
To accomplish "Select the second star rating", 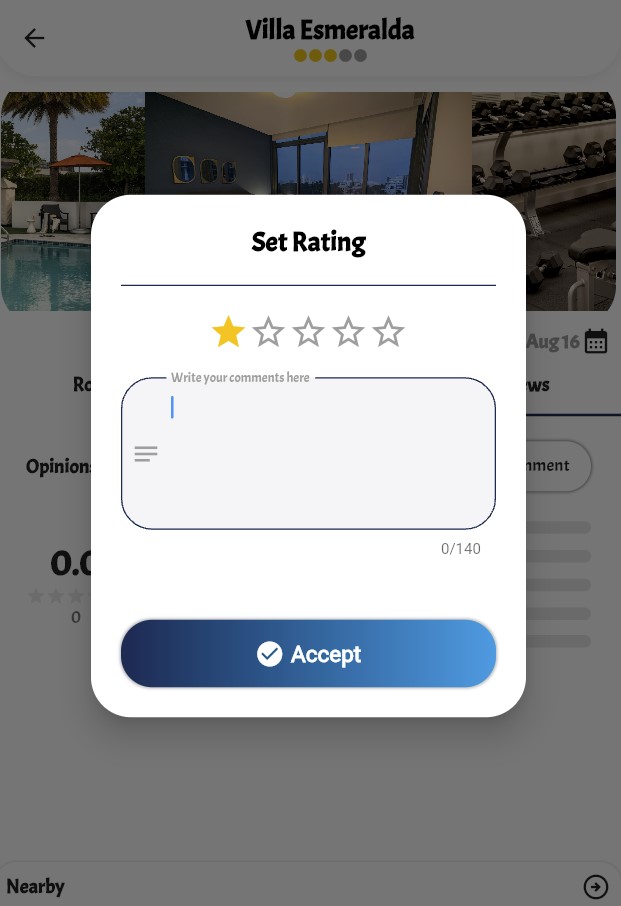I will point(268,332).
